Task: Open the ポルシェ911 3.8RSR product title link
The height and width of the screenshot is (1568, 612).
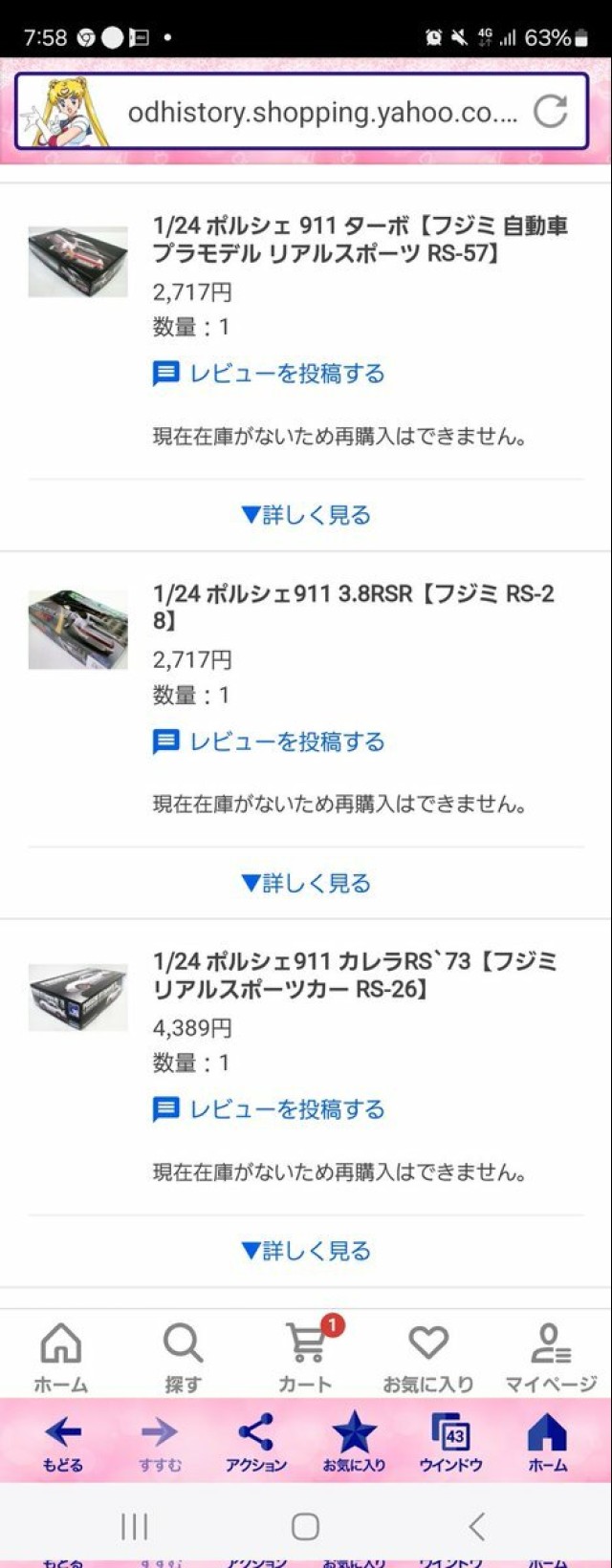Action: (x=353, y=607)
